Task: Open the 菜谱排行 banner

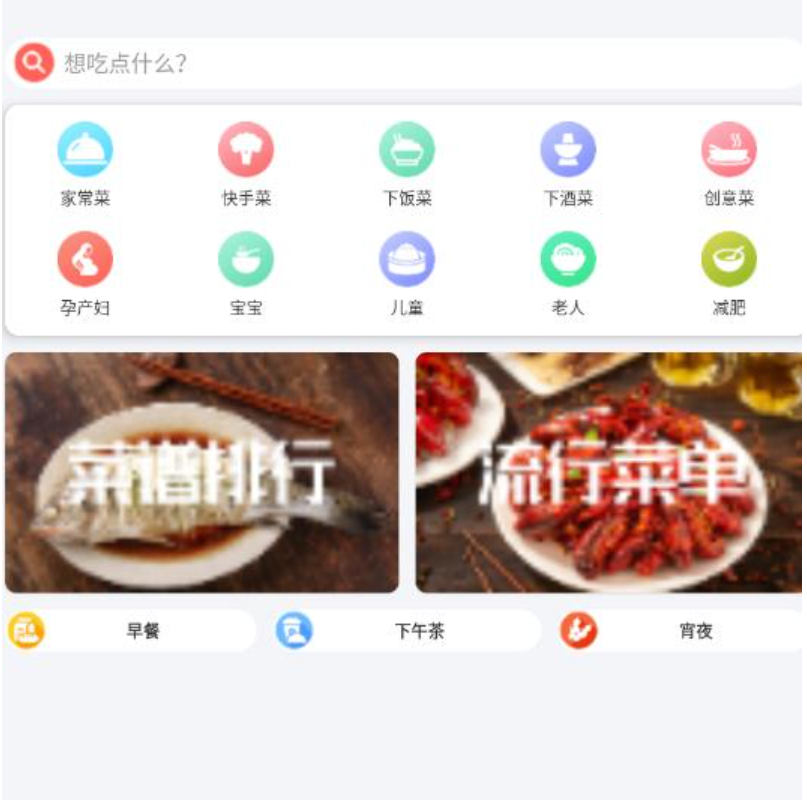Action: pos(202,472)
